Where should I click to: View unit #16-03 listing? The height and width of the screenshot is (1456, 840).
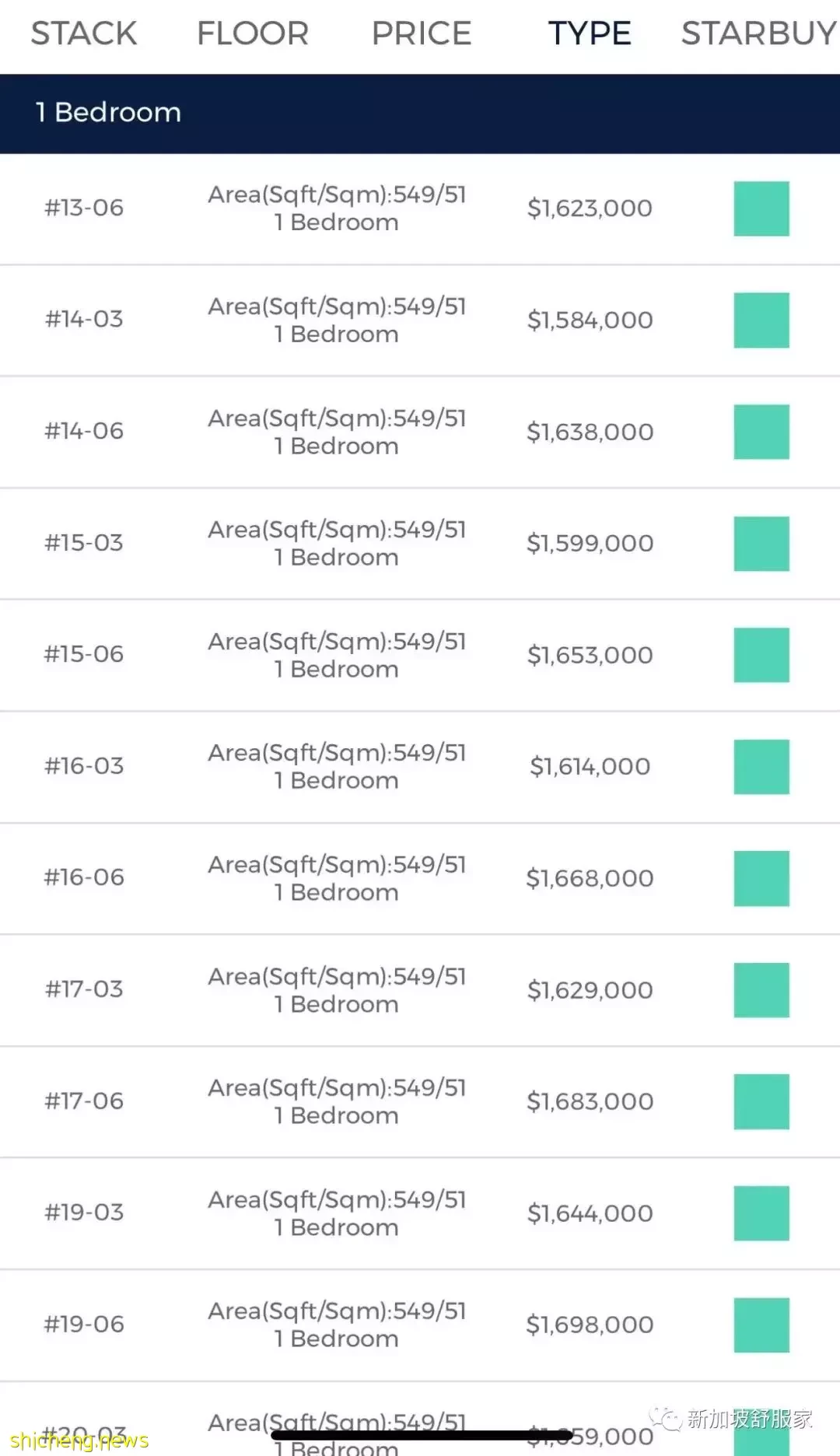tap(420, 767)
